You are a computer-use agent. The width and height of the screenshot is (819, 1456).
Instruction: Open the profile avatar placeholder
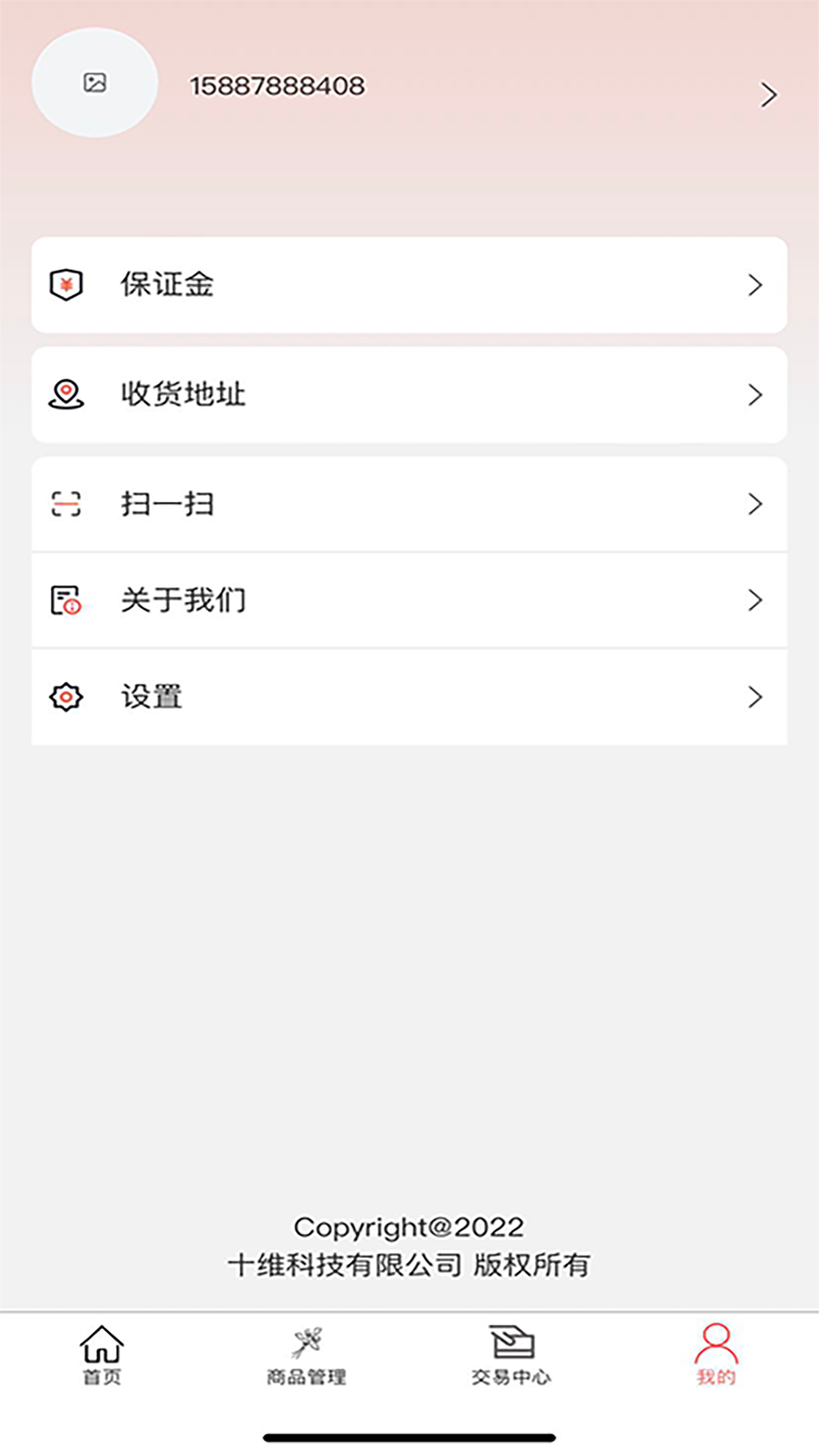95,83
